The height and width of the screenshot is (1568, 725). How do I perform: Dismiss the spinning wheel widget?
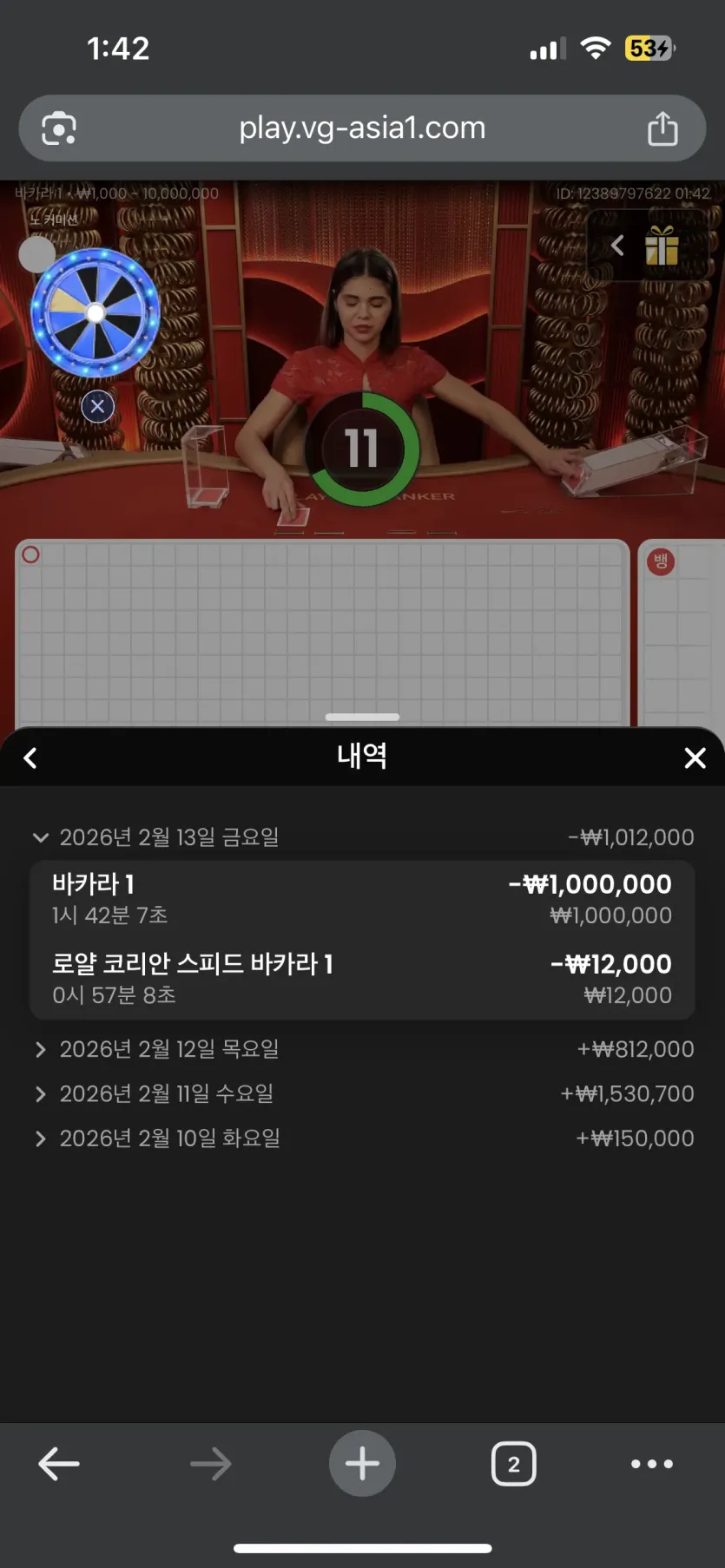pyautogui.click(x=97, y=406)
